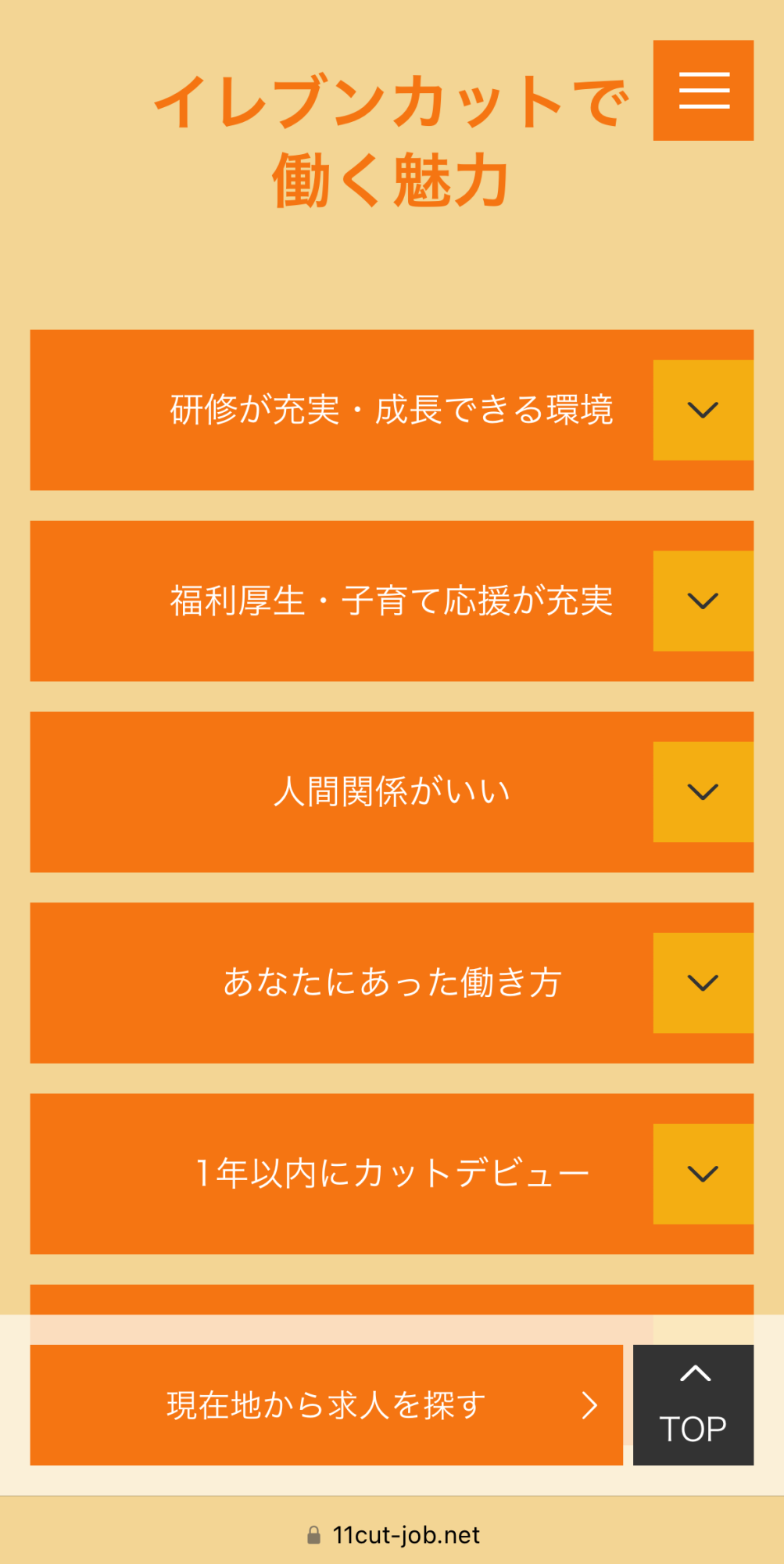
Task: Open the hamburger menu
Action: (x=703, y=91)
